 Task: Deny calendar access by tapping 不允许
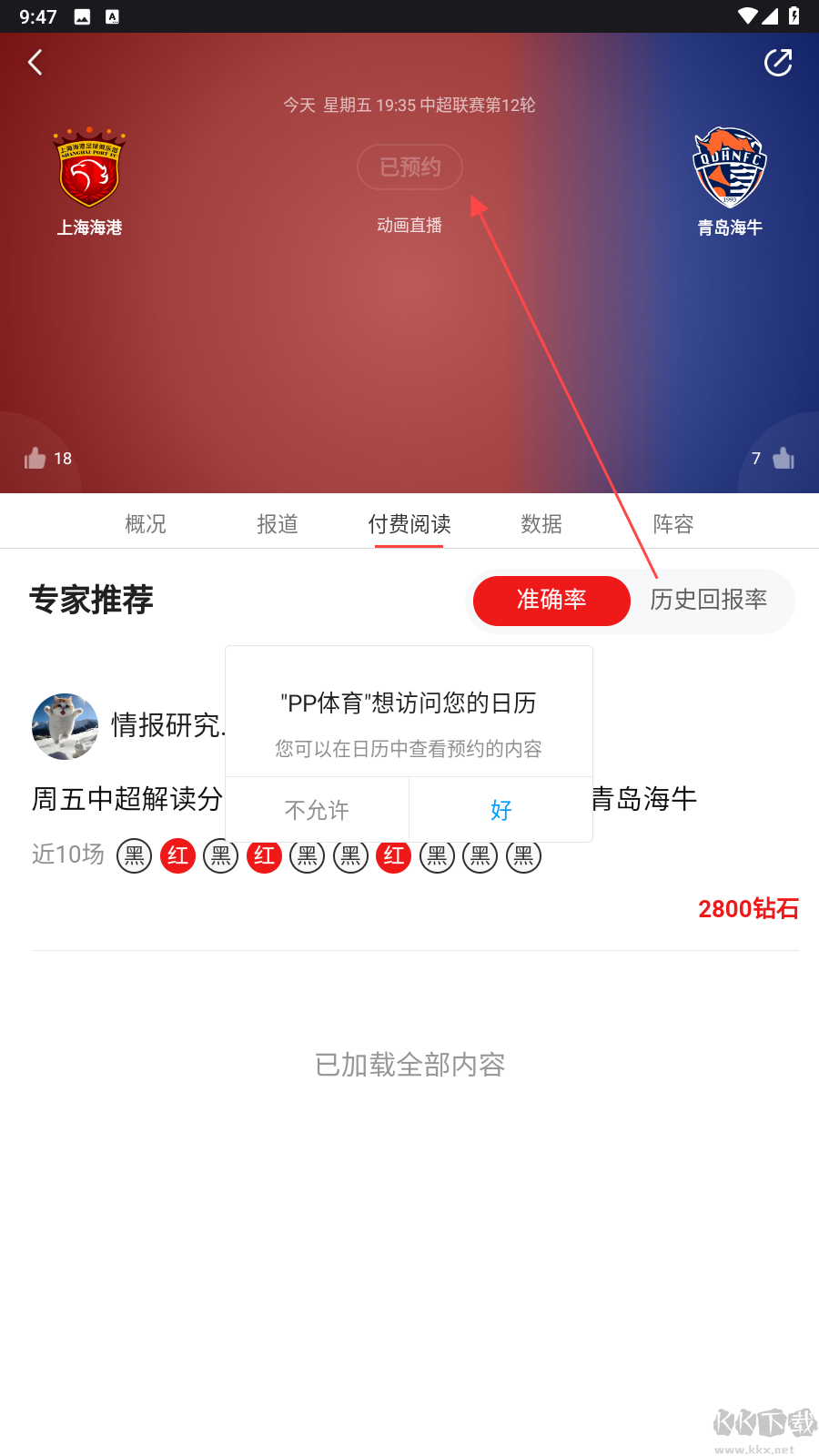pos(317,809)
